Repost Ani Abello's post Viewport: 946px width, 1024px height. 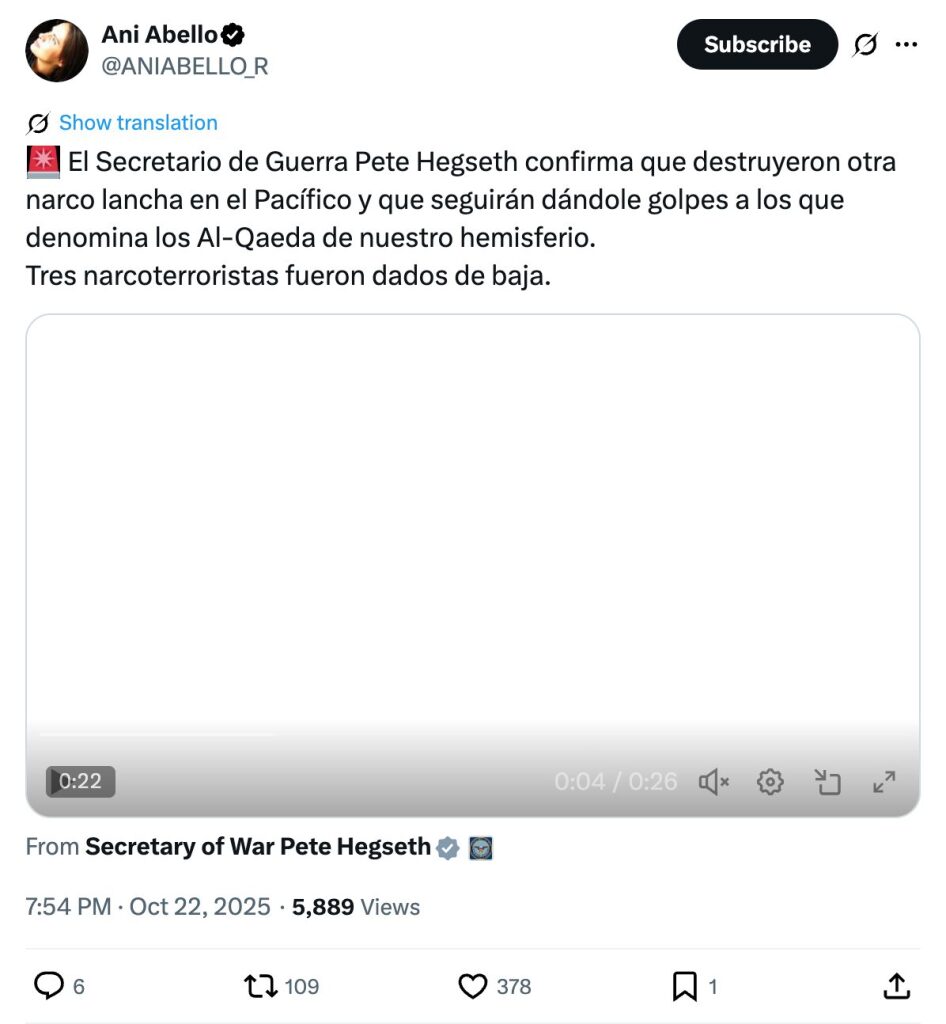(x=262, y=987)
